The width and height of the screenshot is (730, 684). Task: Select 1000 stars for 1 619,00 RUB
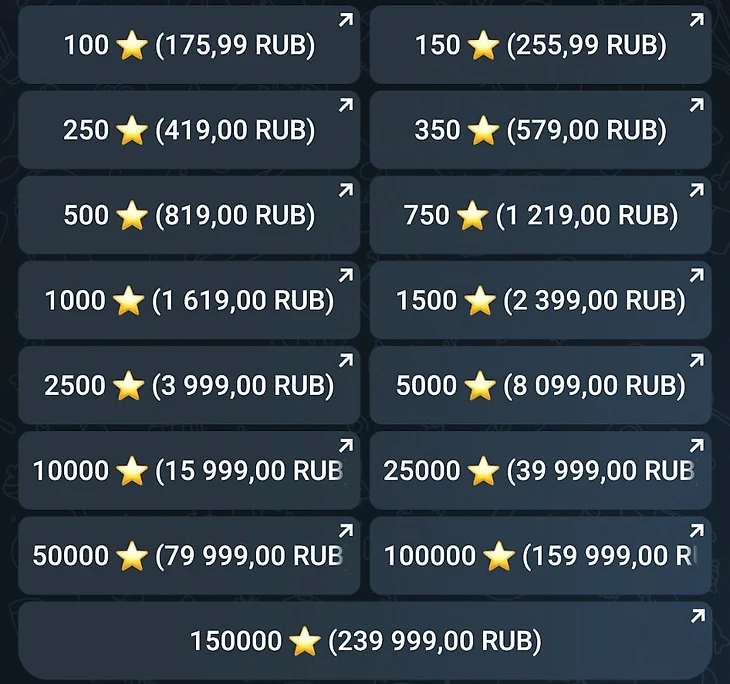pos(188,300)
